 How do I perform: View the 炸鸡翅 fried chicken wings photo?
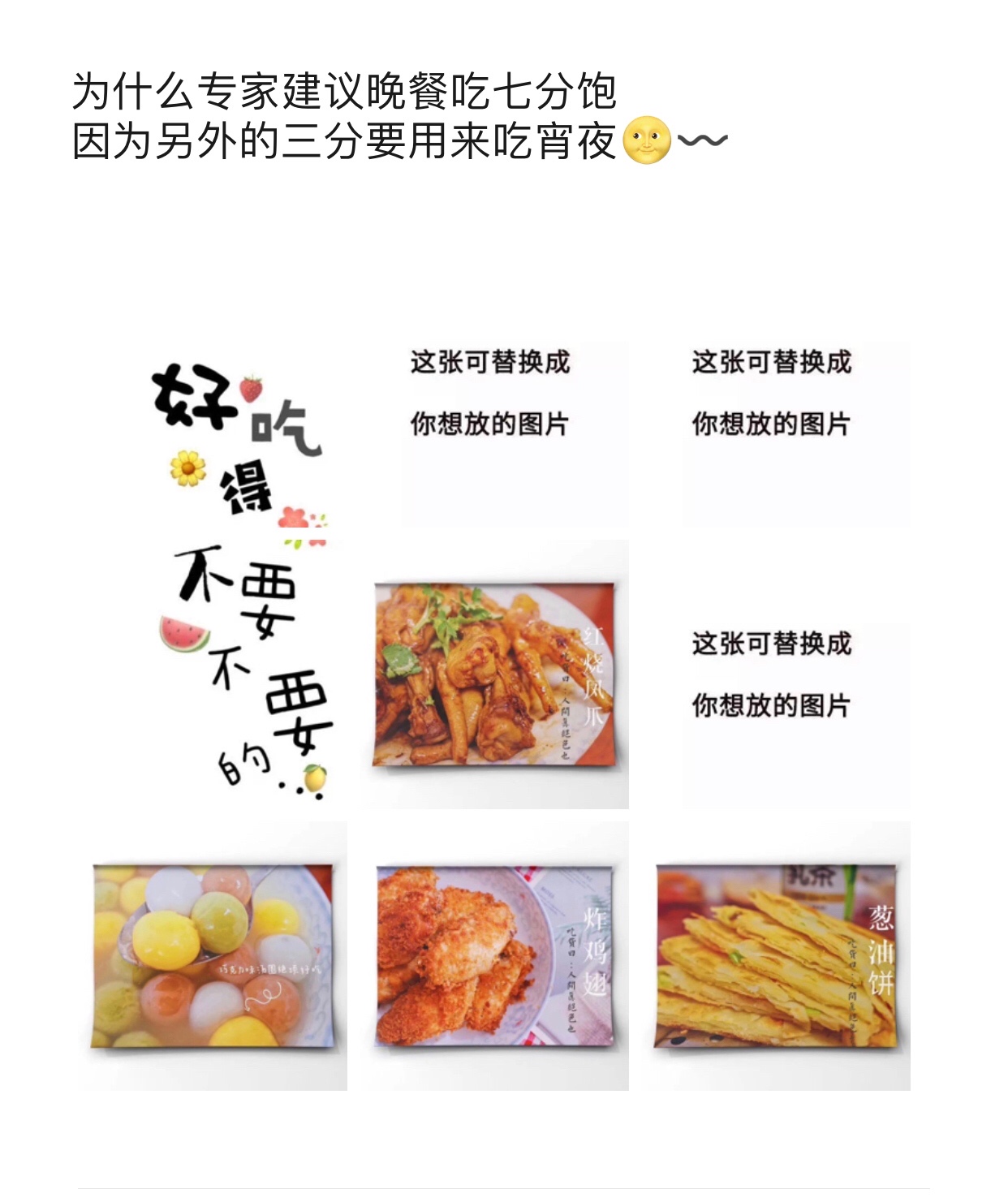(x=495, y=955)
